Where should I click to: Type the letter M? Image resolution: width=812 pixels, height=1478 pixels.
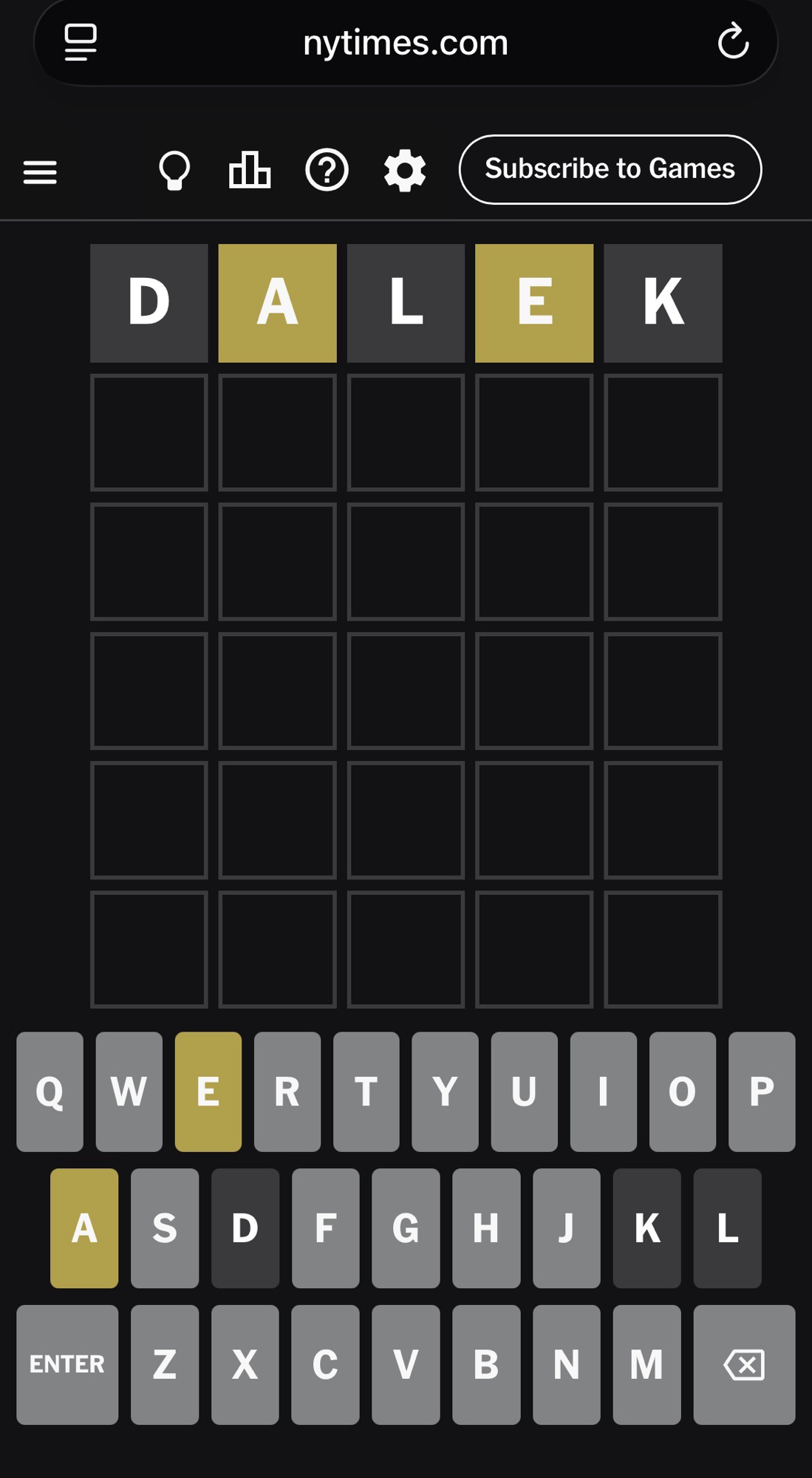tap(646, 1364)
